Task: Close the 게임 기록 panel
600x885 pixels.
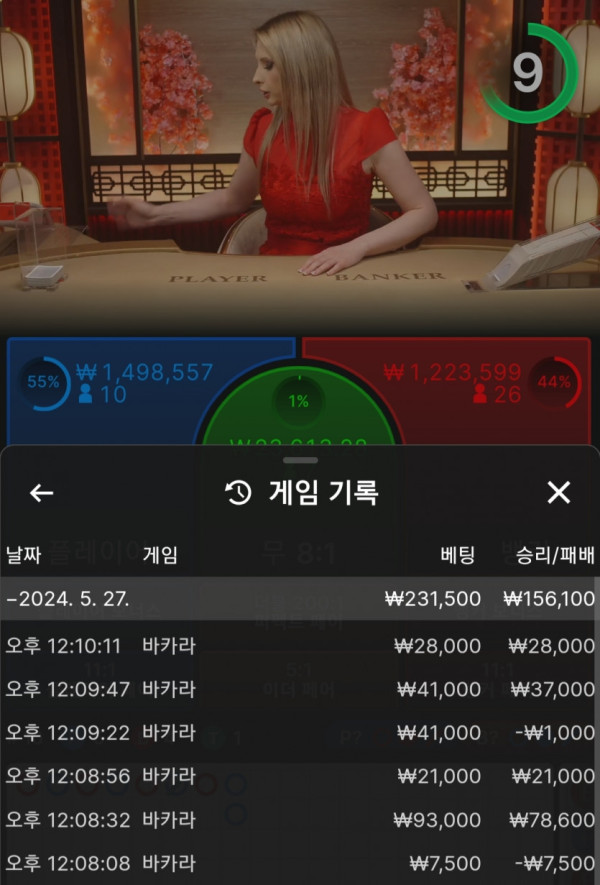Action: (558, 492)
